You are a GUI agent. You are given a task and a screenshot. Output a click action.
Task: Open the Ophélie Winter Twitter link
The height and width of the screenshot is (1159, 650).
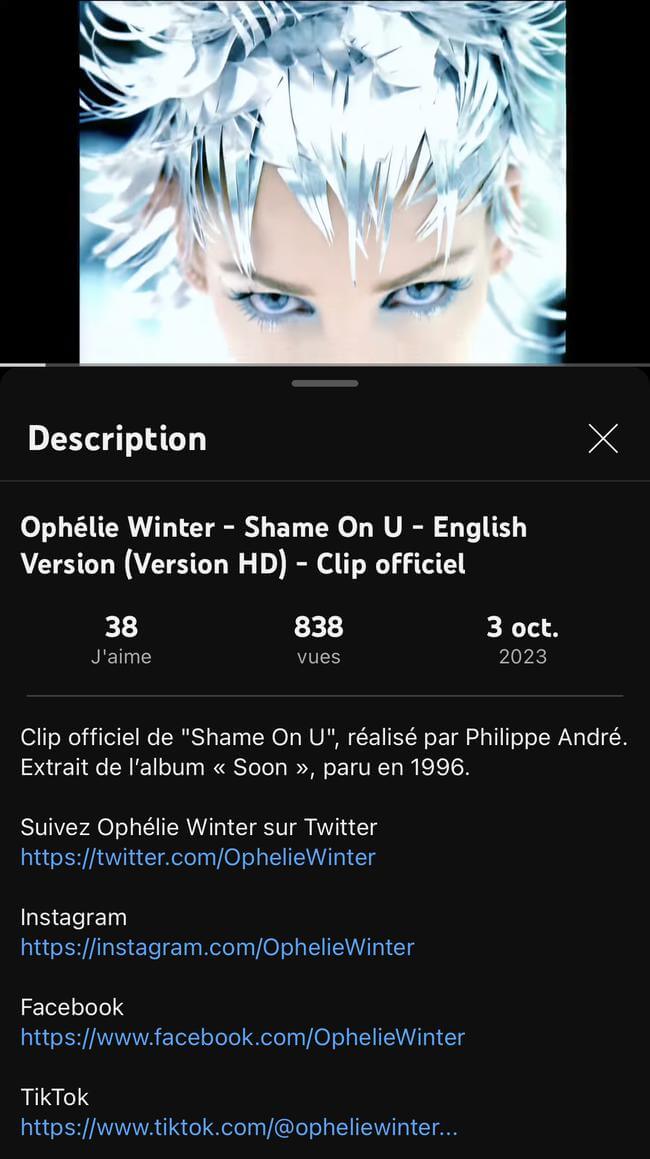point(198,857)
